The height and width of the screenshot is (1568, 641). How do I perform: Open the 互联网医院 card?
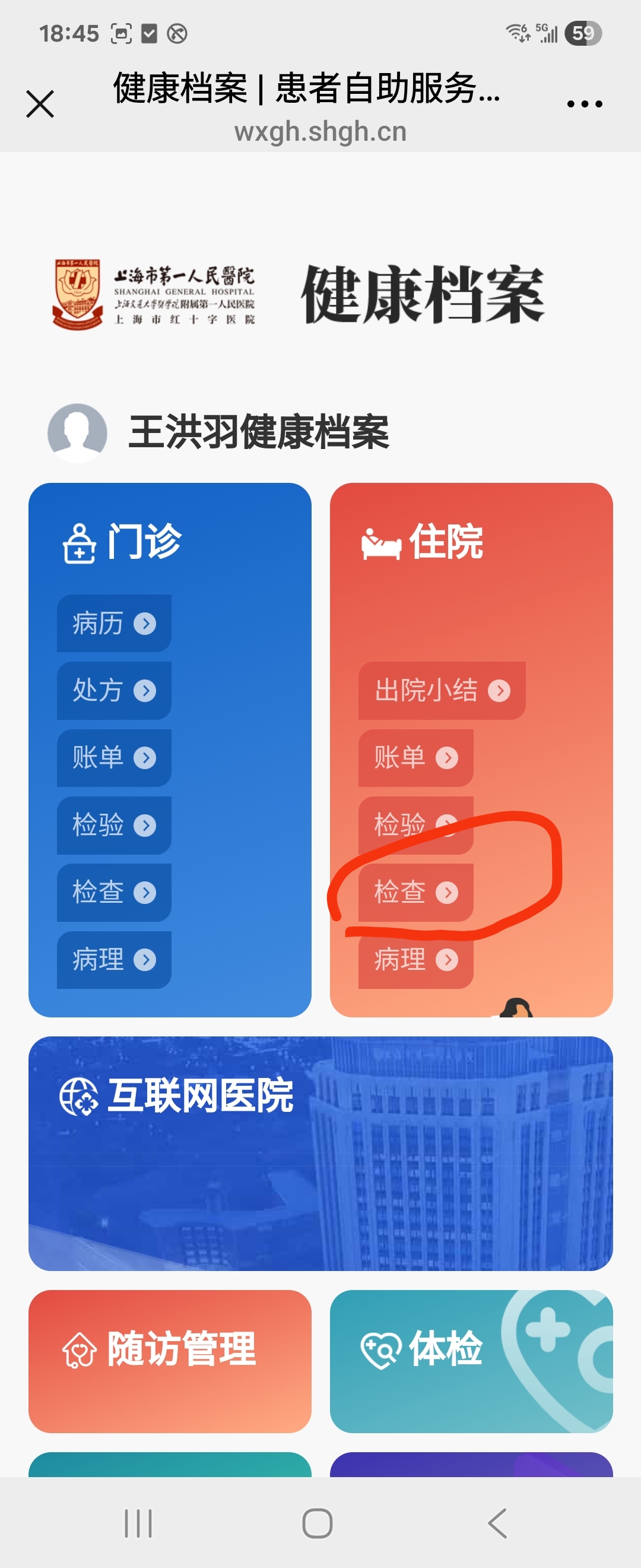click(x=320, y=1153)
